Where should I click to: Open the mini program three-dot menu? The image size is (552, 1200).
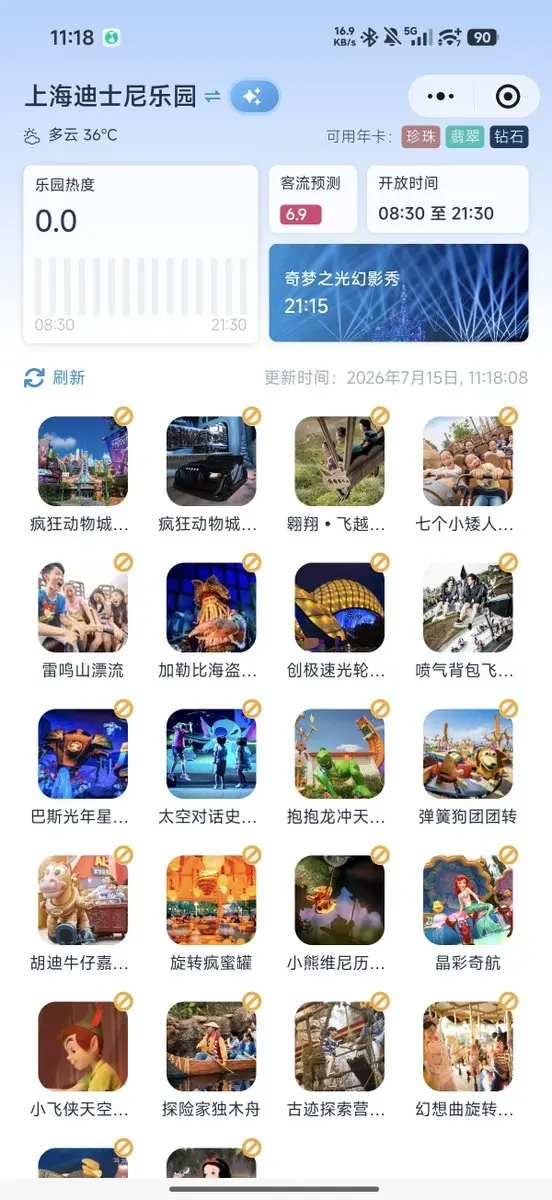pos(440,97)
